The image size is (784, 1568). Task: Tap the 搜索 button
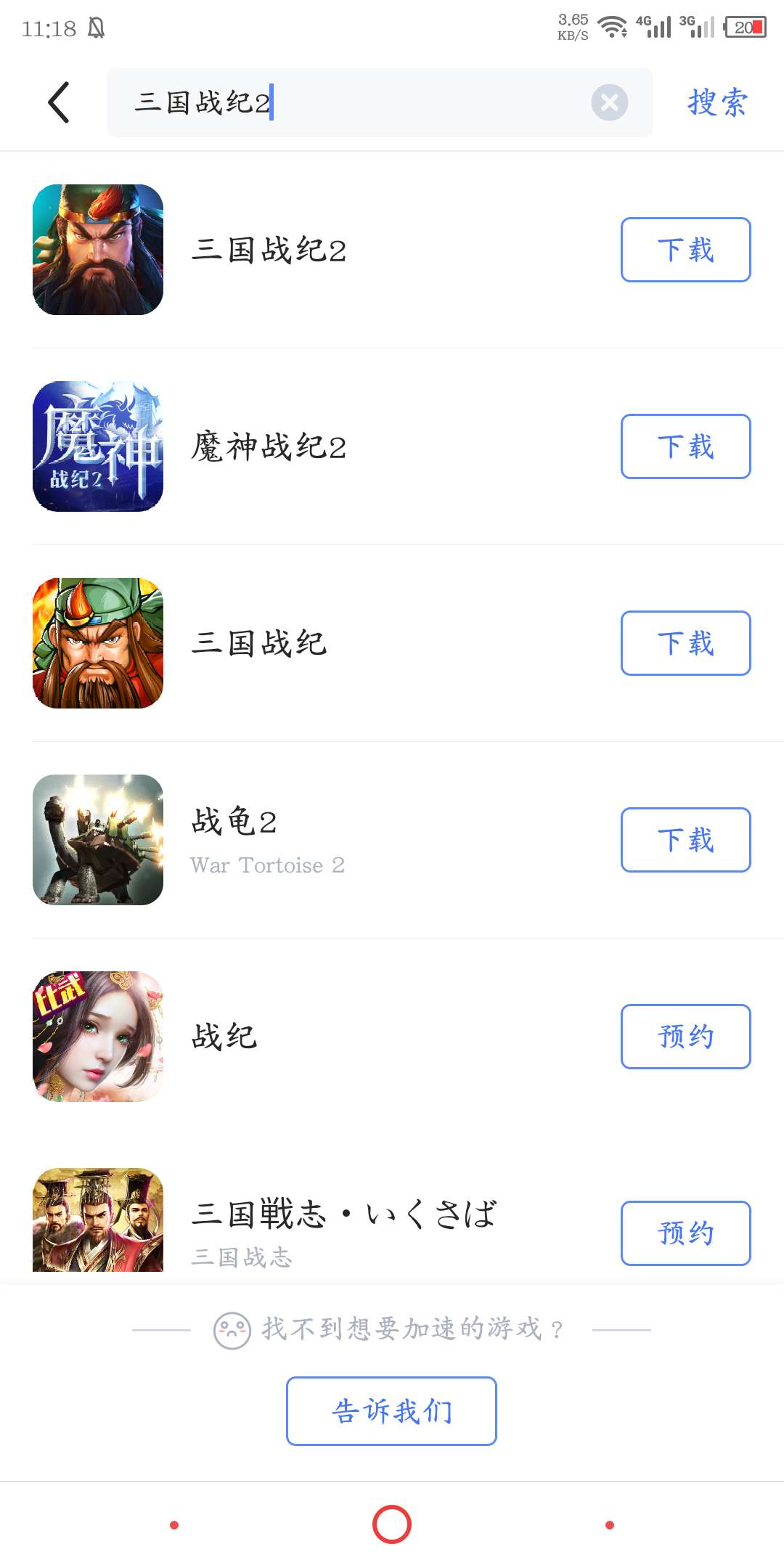tap(717, 102)
